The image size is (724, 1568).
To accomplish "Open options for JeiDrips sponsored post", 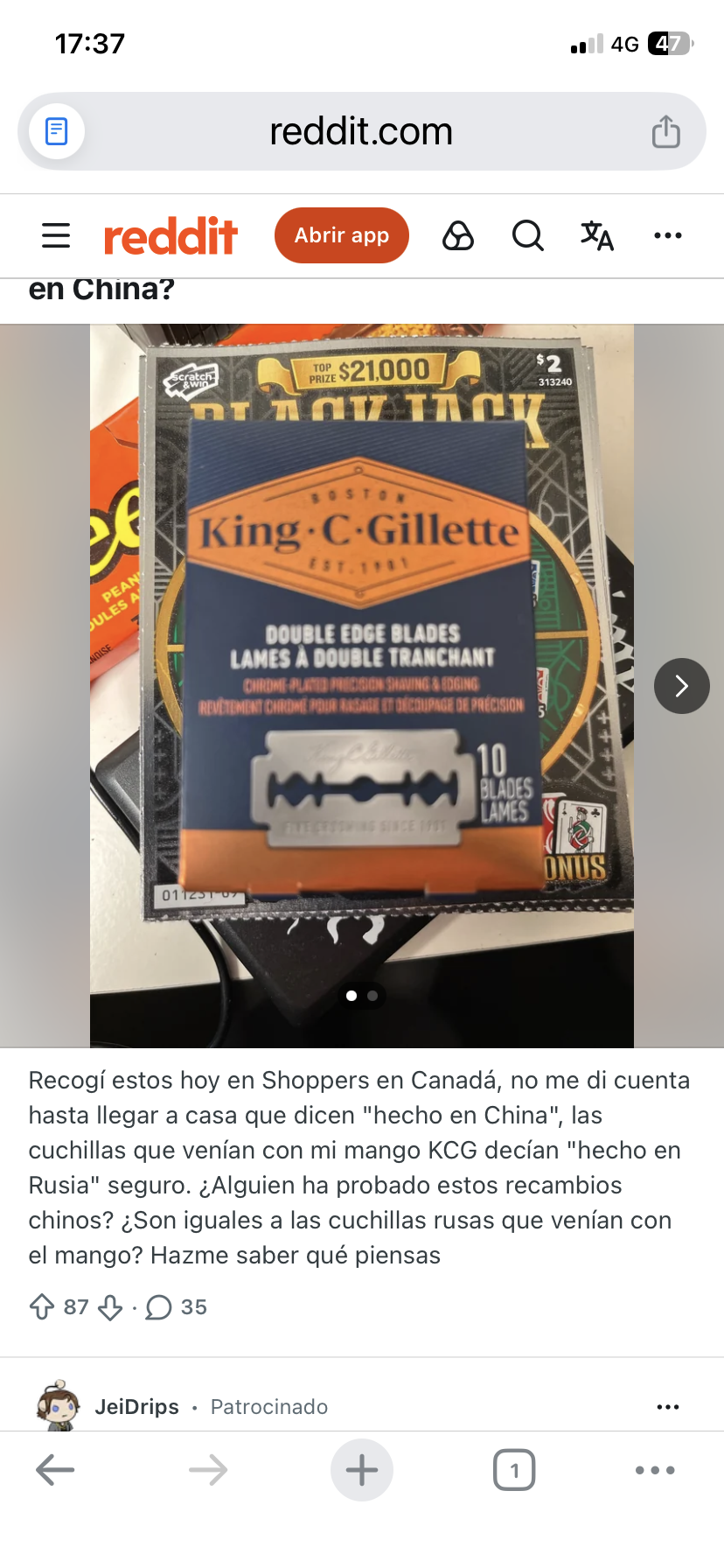I will click(x=668, y=1407).
